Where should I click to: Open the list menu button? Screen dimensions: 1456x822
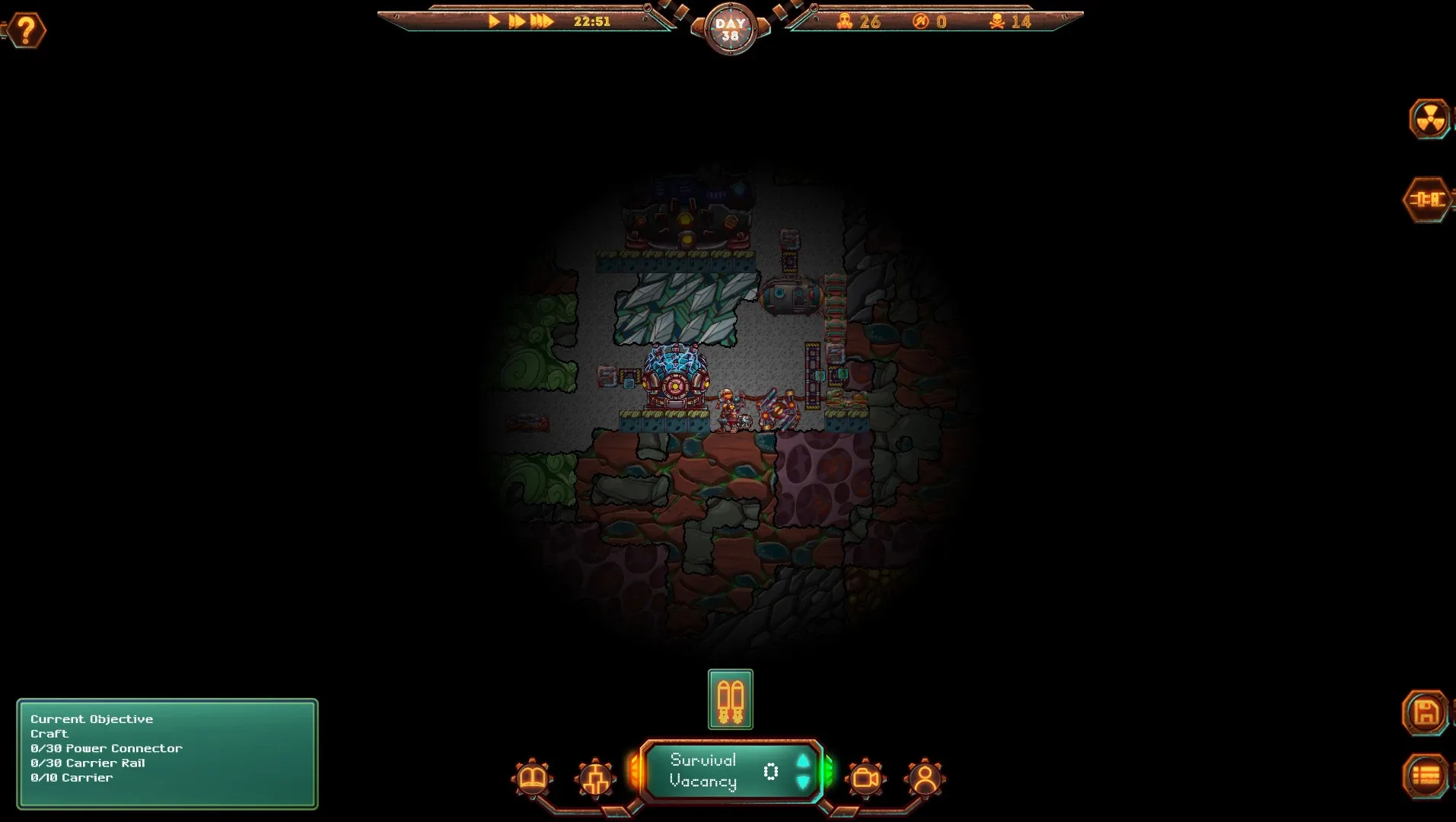point(1426,776)
